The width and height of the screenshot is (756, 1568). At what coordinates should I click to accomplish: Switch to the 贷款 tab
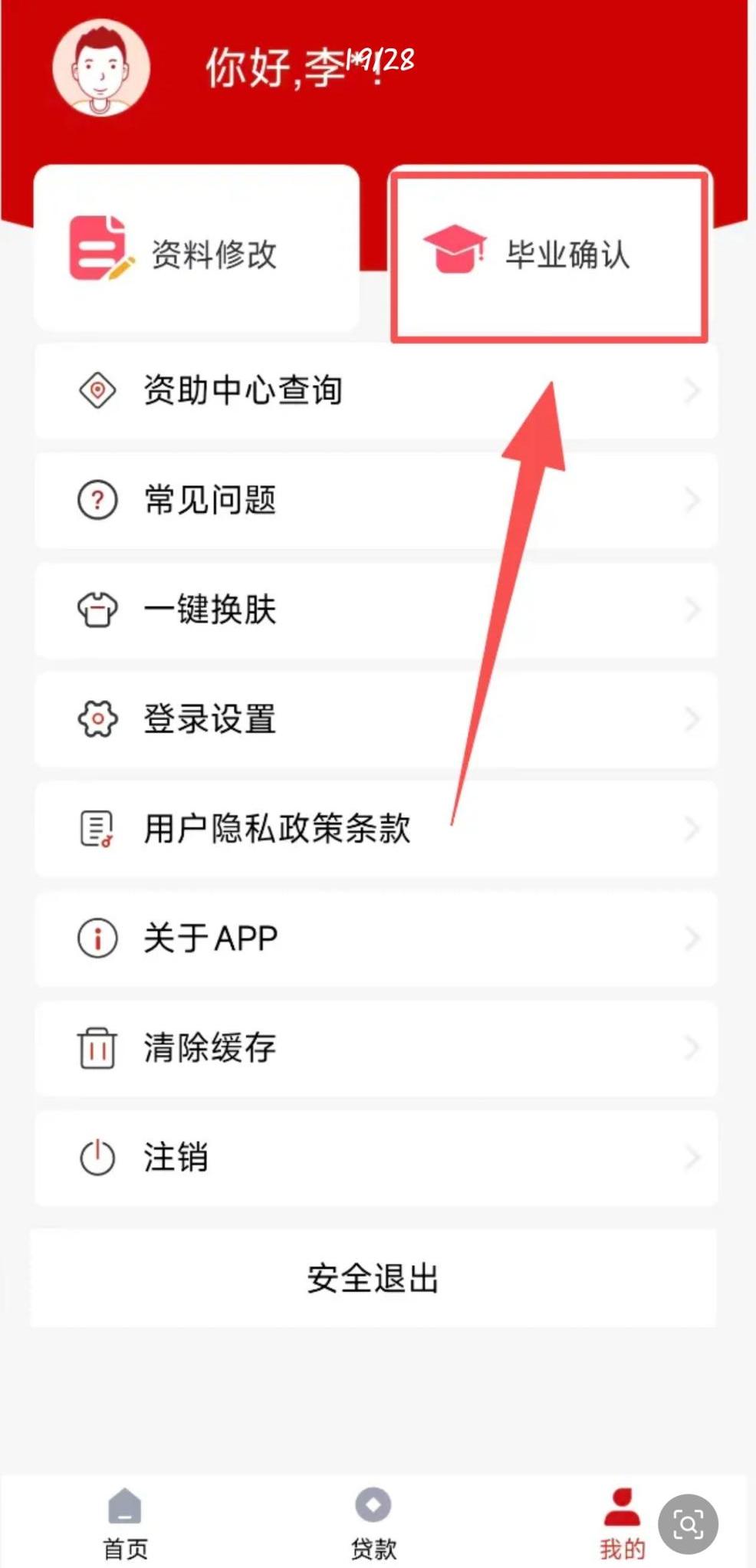click(x=373, y=1524)
